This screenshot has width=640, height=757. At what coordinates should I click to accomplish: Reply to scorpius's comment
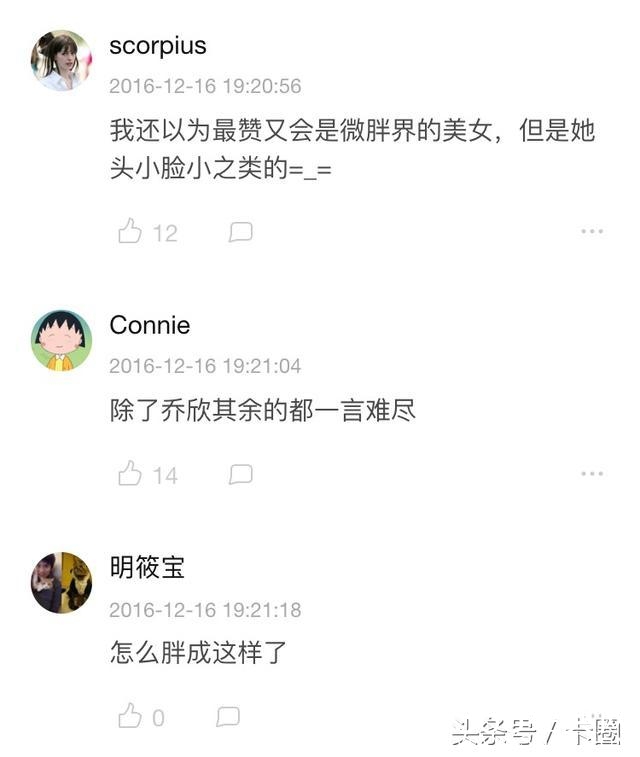(240, 232)
